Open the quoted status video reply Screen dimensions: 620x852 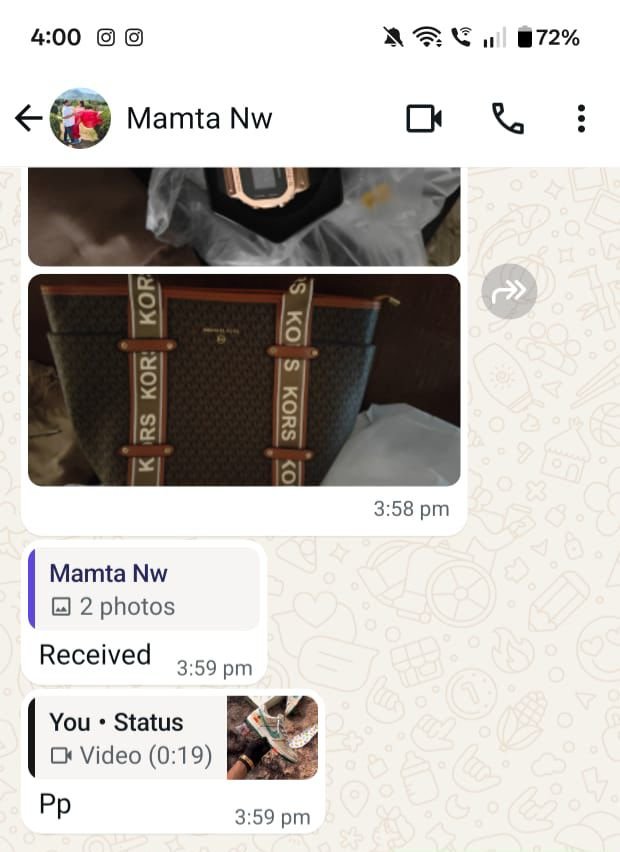(x=173, y=738)
